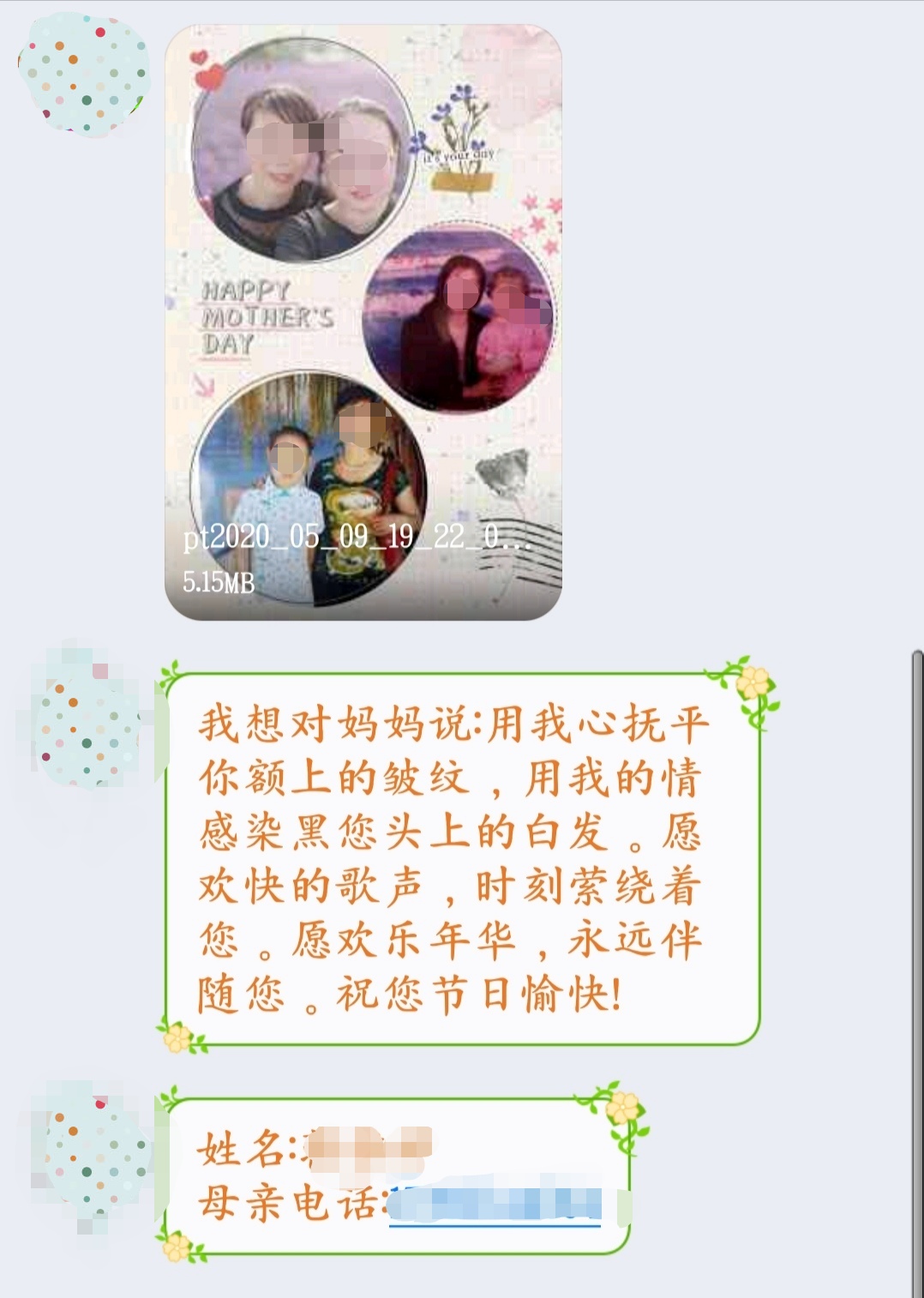This screenshot has width=924, height=1298.
Task: Open the sender's avatar beside the image file
Action: coord(83,75)
